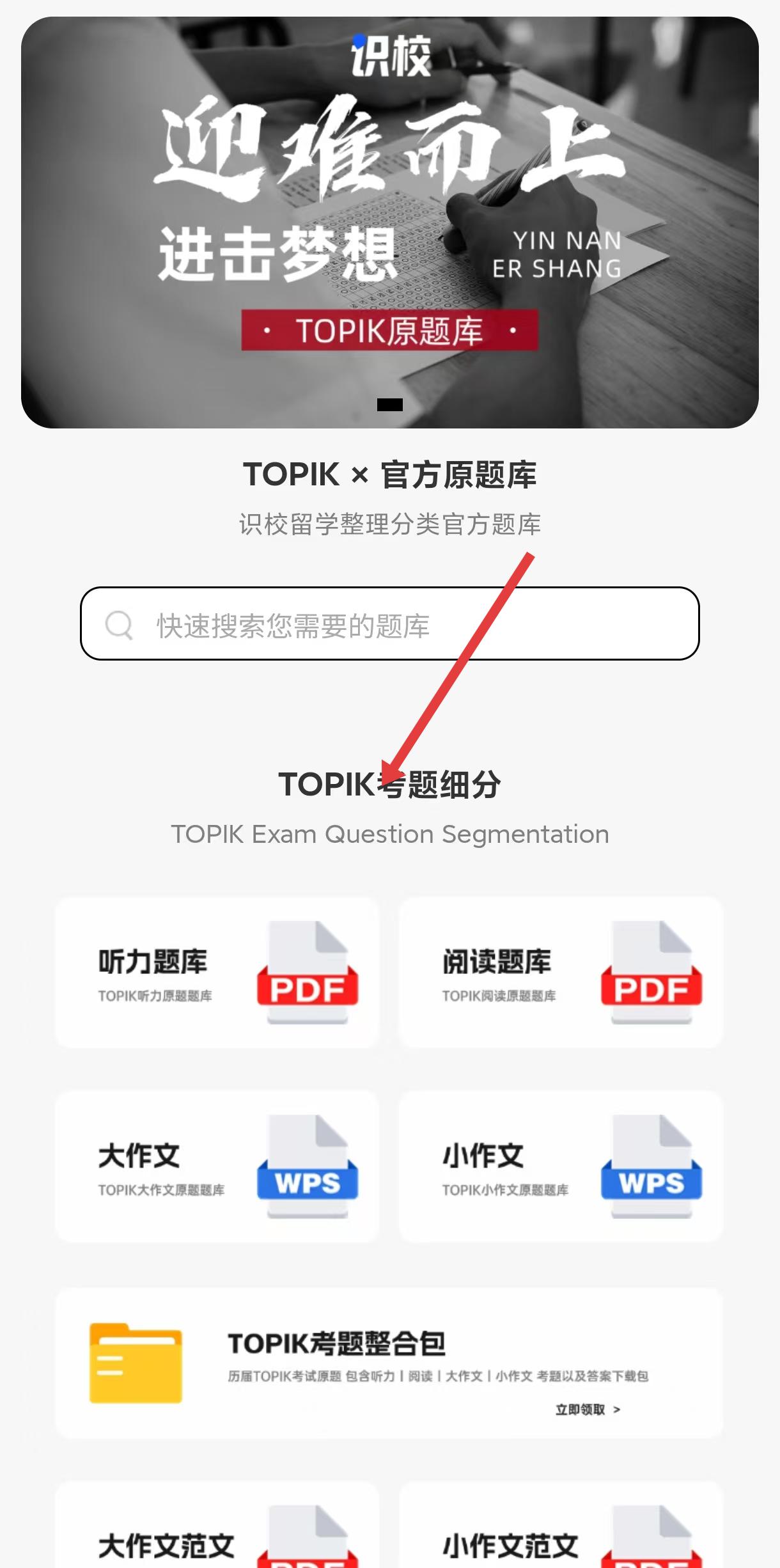Open the 阅读题库 PDF card

tap(561, 973)
